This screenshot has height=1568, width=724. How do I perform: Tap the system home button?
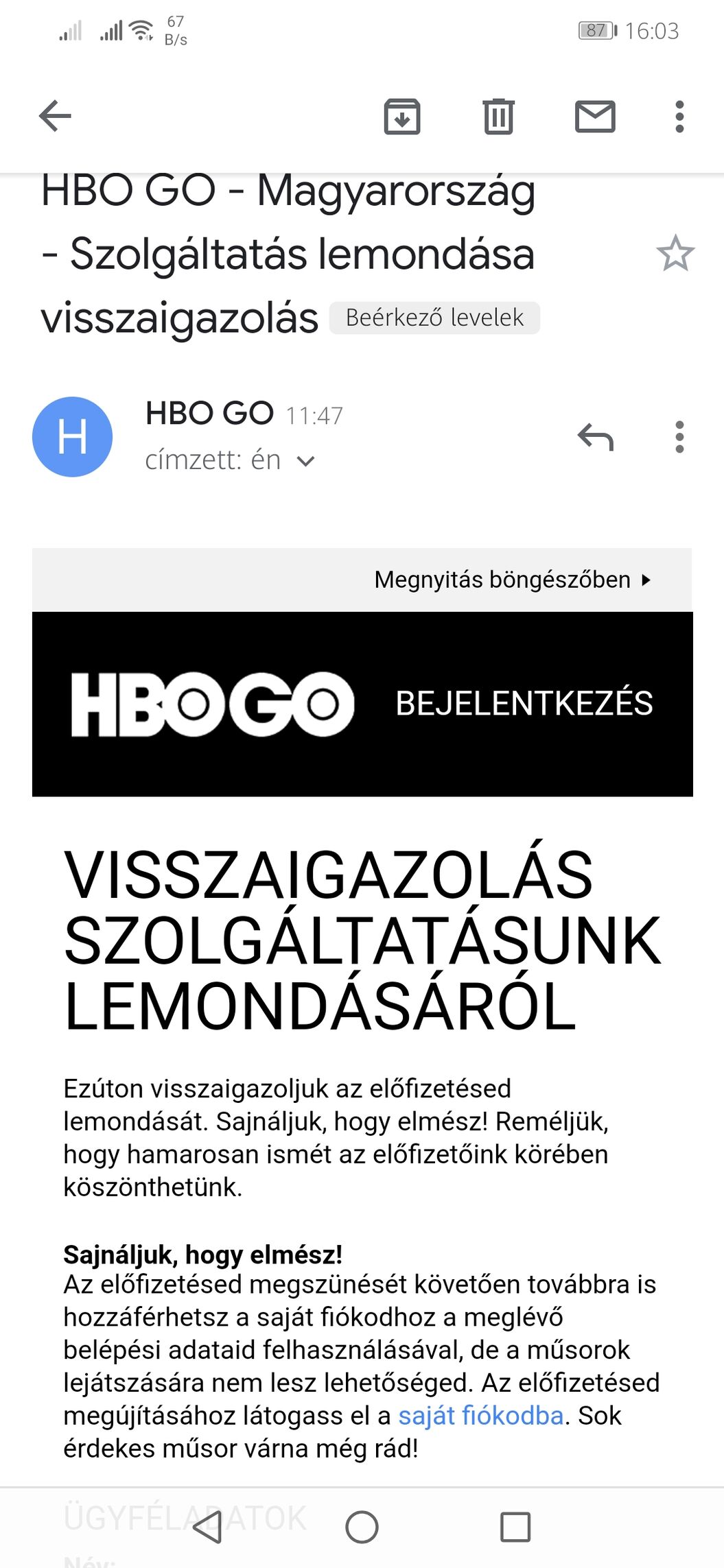(x=362, y=1528)
